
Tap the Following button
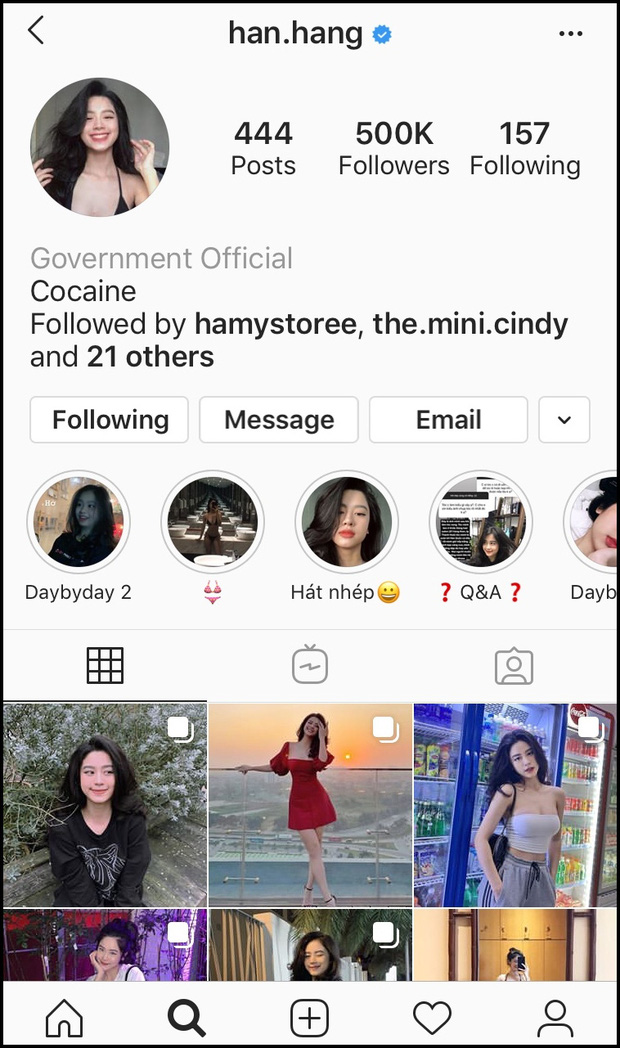109,420
